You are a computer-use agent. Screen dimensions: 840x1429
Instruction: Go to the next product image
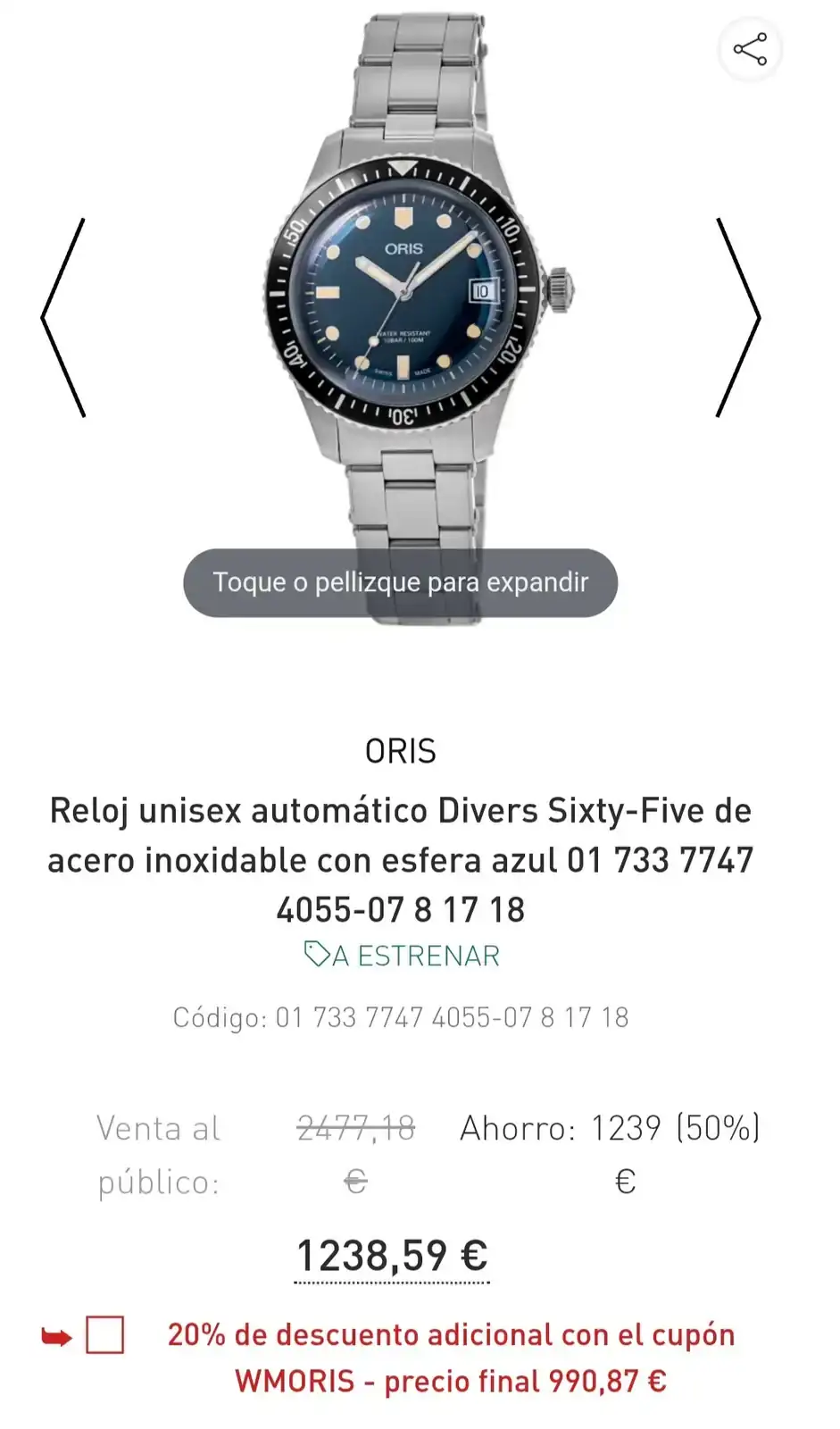click(x=737, y=317)
